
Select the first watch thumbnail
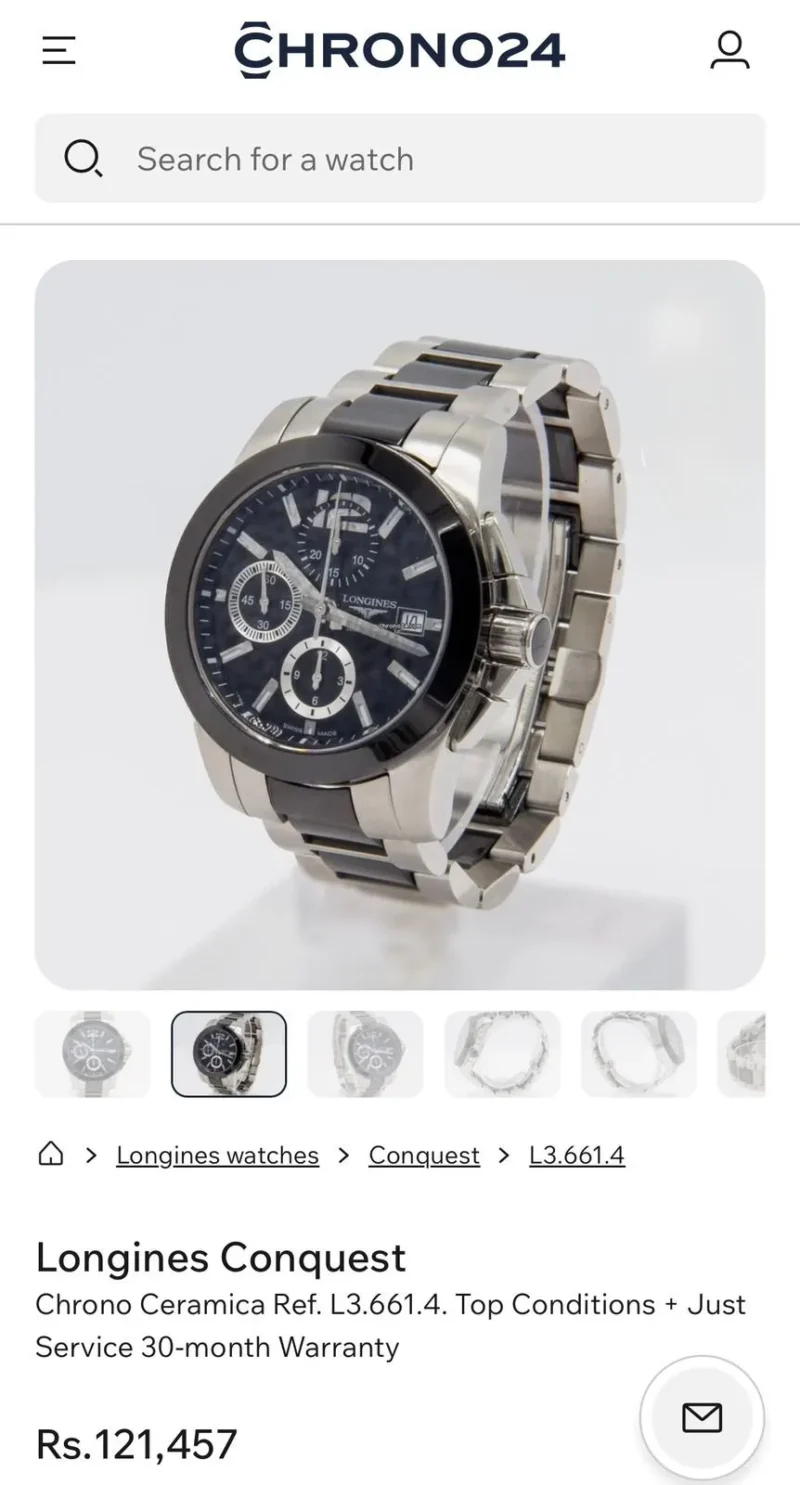(92, 1054)
